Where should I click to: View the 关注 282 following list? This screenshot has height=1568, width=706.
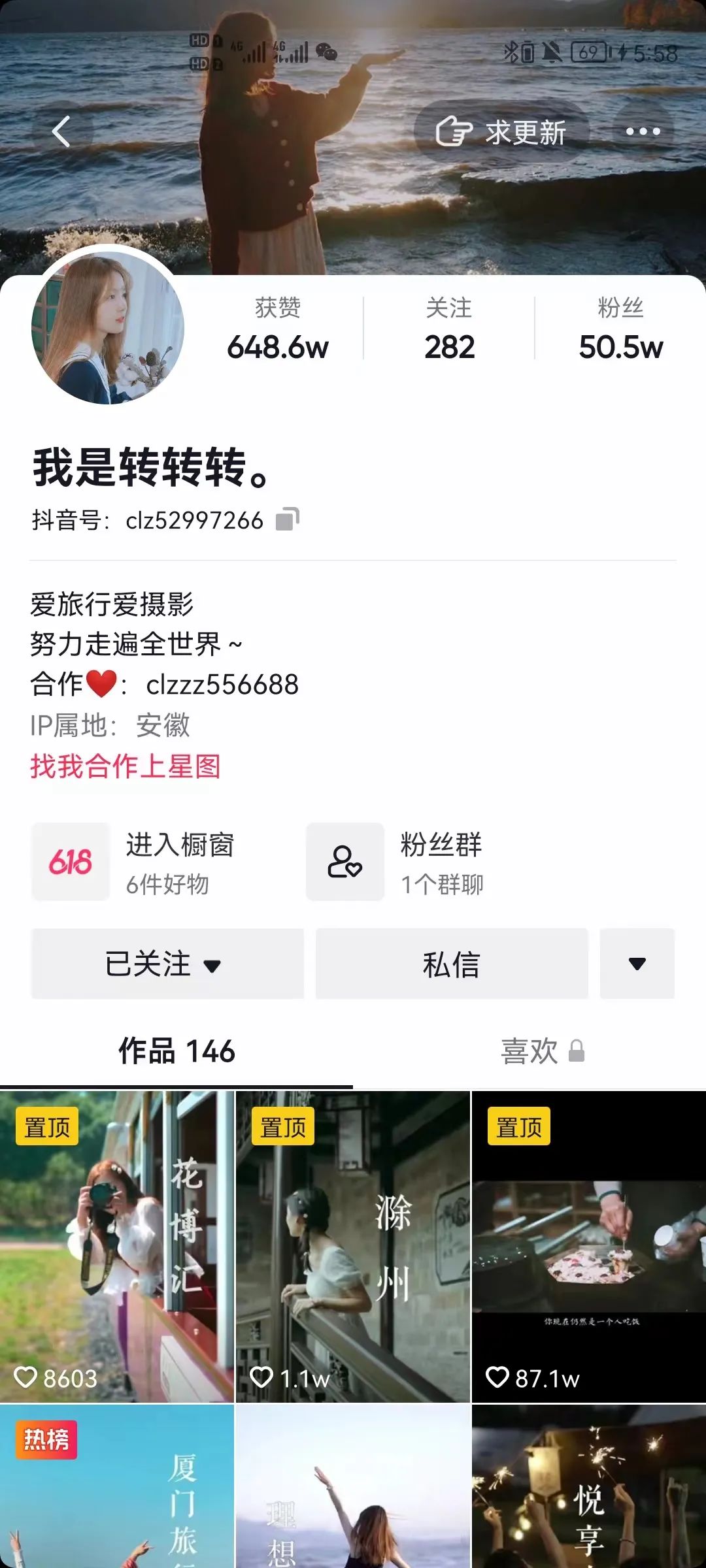click(x=449, y=329)
